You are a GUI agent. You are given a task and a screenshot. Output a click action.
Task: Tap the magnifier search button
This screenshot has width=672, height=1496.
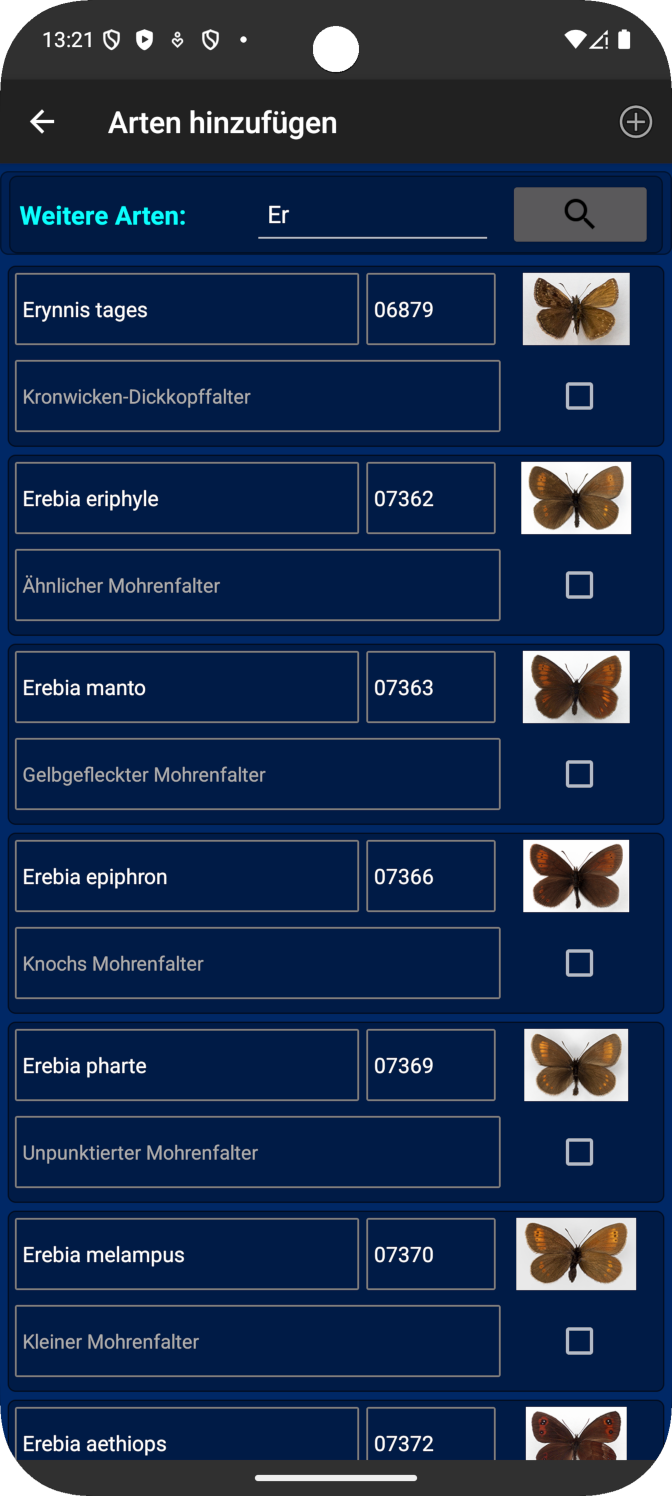pyautogui.click(x=580, y=214)
